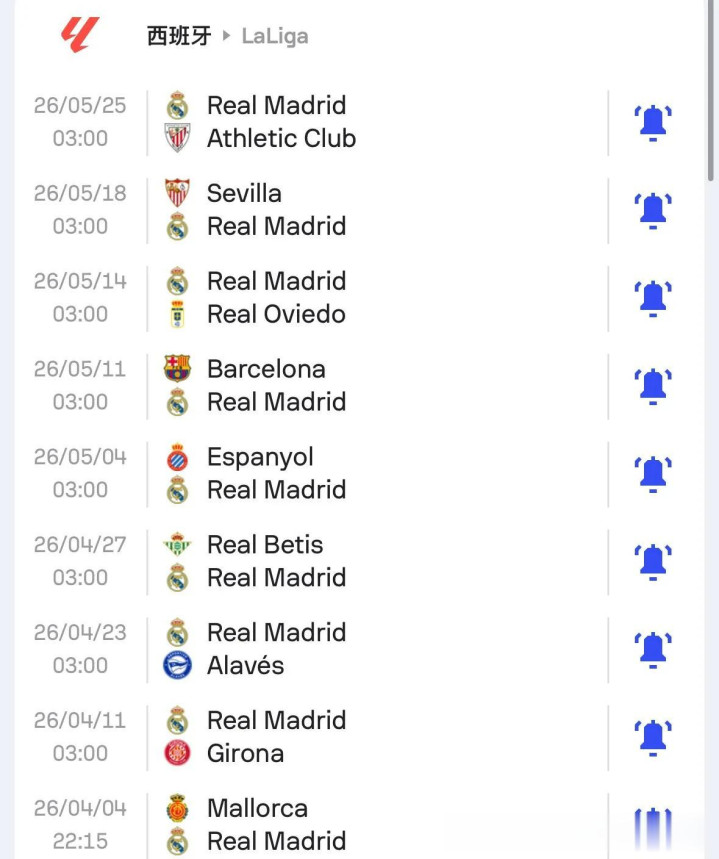Turn on notification bell for Barcelona vs Real Madrid
This screenshot has width=719, height=859.
click(x=653, y=386)
